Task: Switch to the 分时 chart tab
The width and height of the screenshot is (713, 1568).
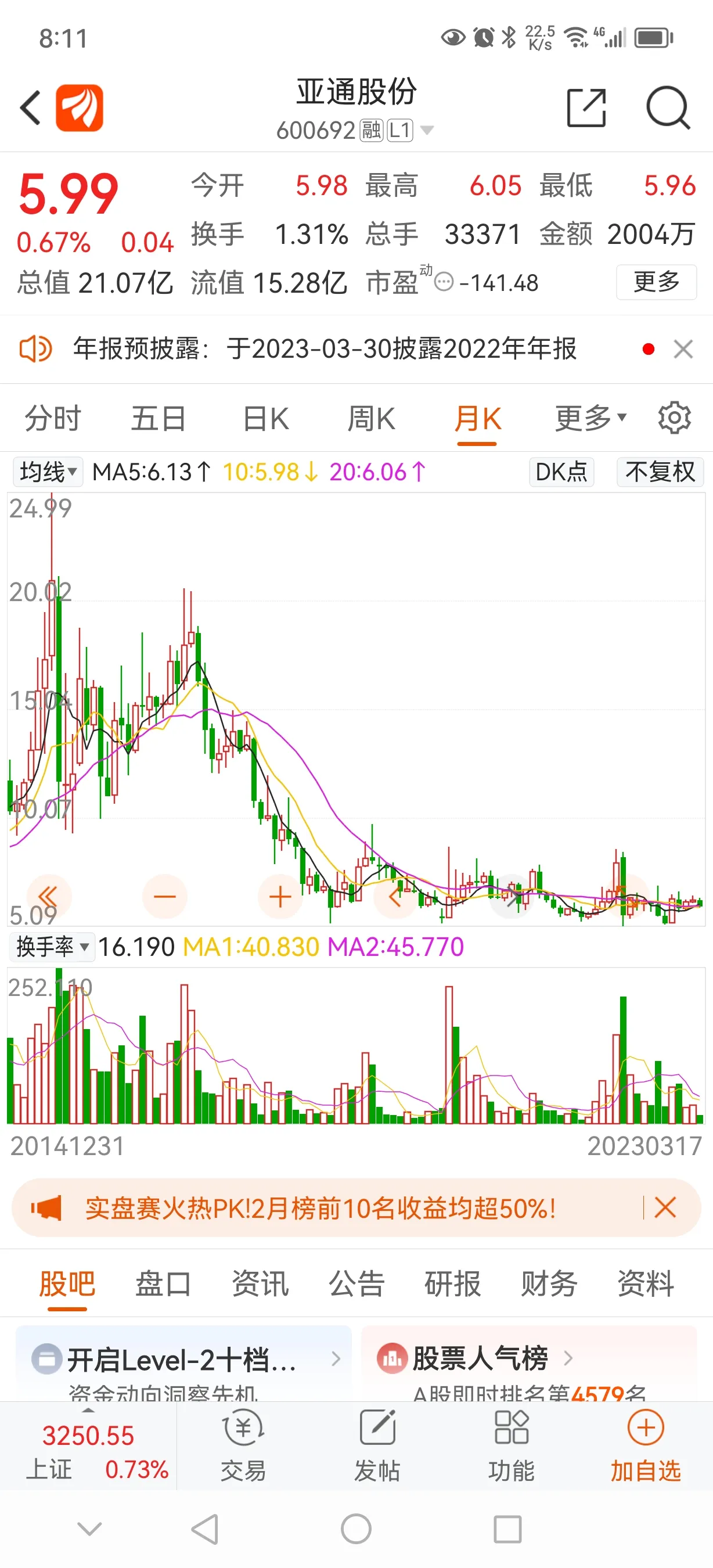Action: tap(53, 419)
